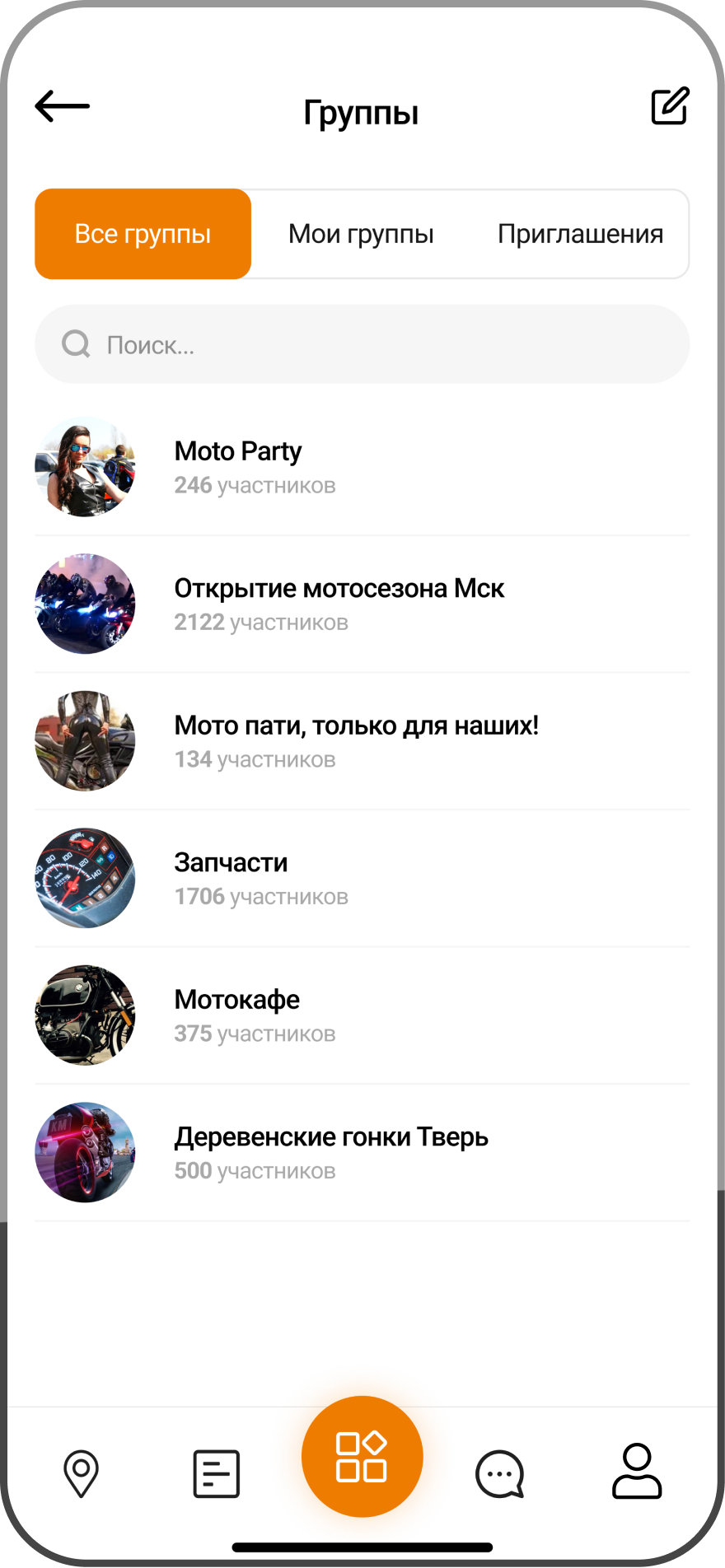This screenshot has width=725, height=1568.
Task: Open the chat messages tab
Action: [500, 1473]
